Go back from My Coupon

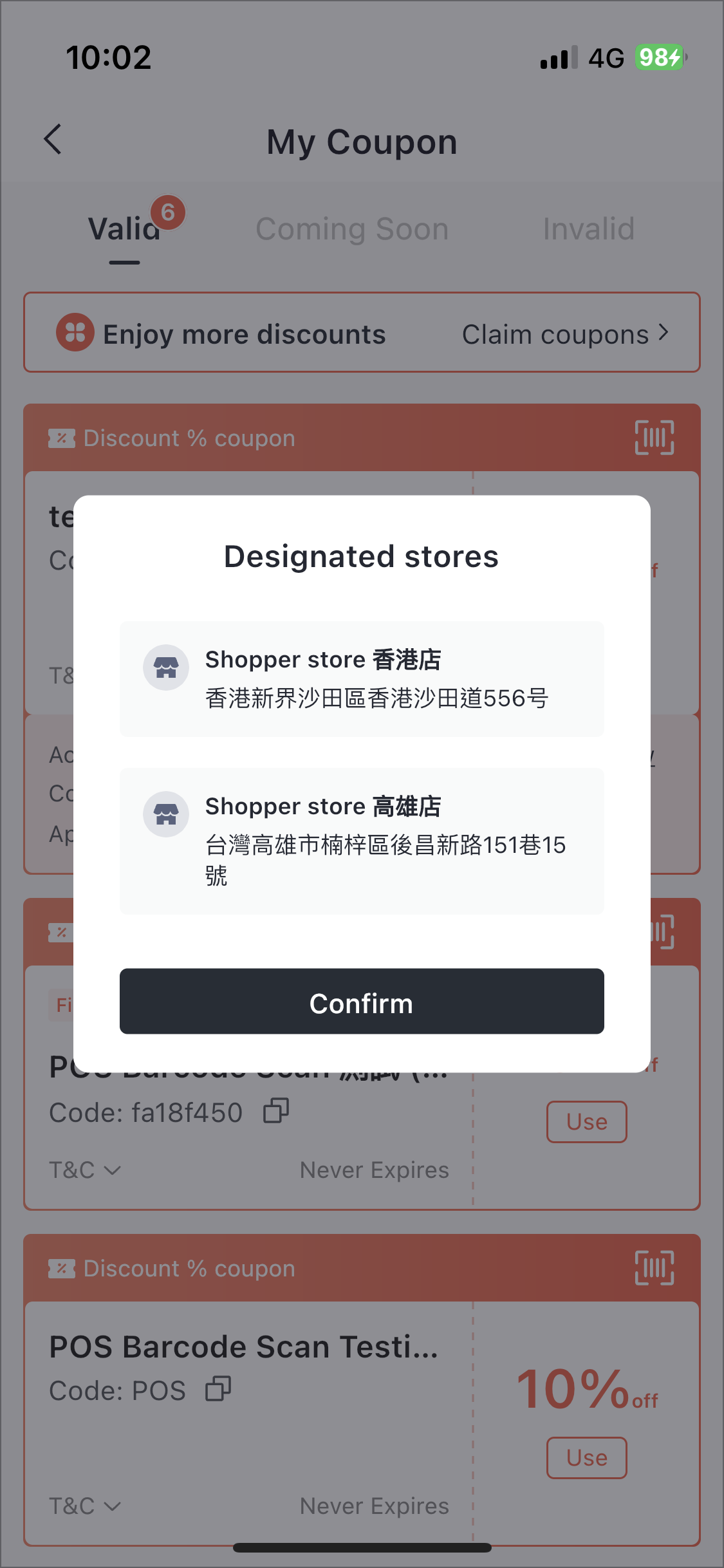click(x=53, y=140)
